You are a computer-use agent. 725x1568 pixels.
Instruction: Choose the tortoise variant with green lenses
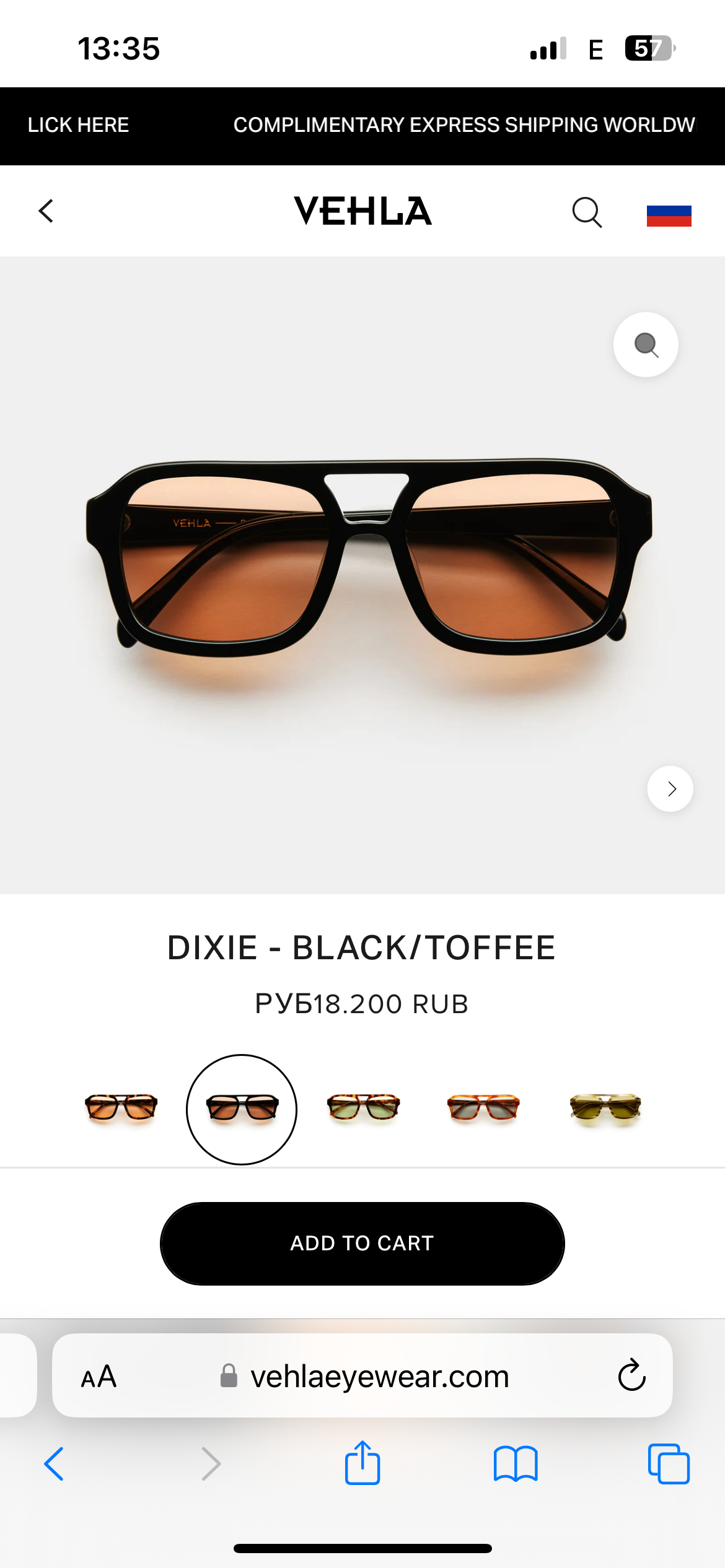click(x=363, y=1108)
